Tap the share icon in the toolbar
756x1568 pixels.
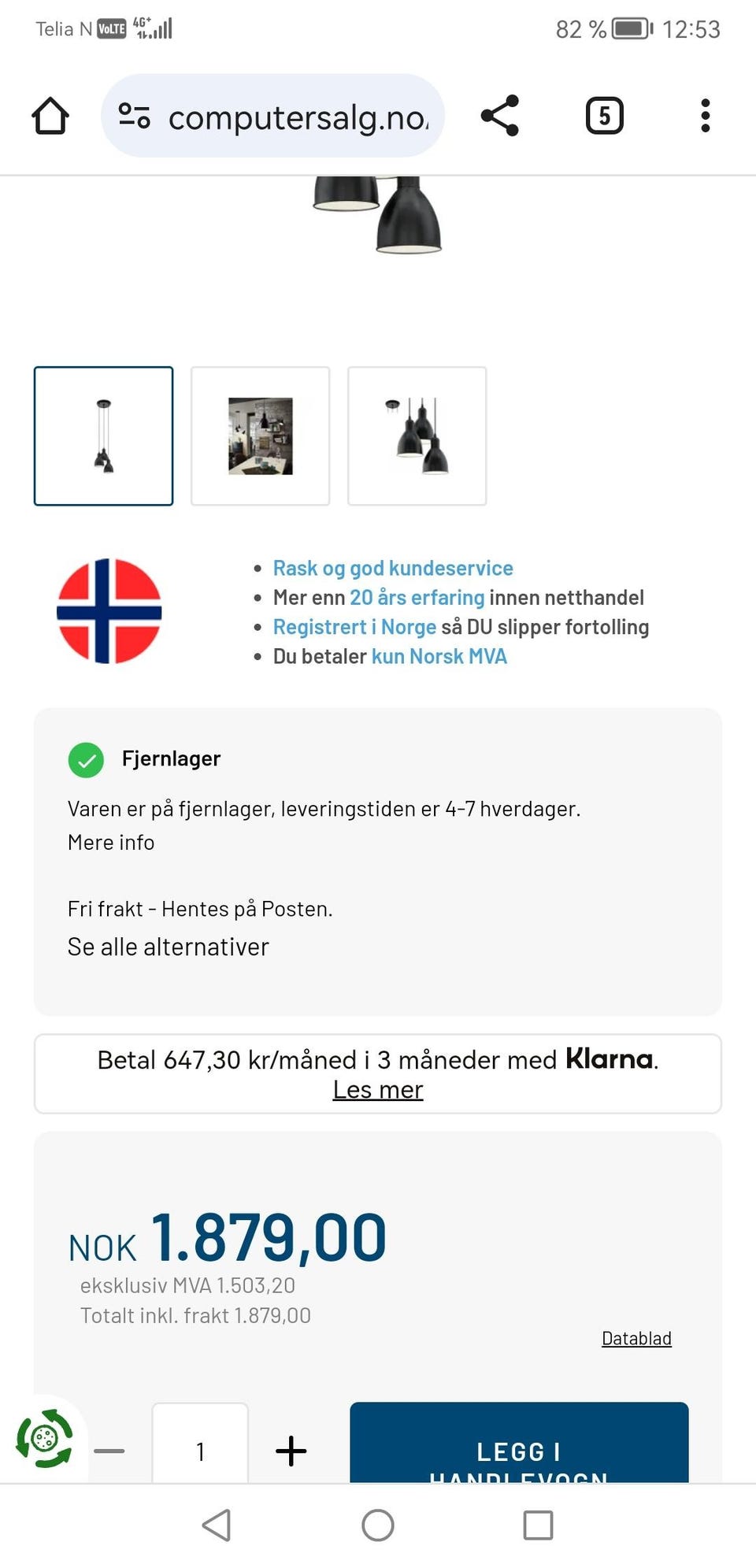click(501, 115)
